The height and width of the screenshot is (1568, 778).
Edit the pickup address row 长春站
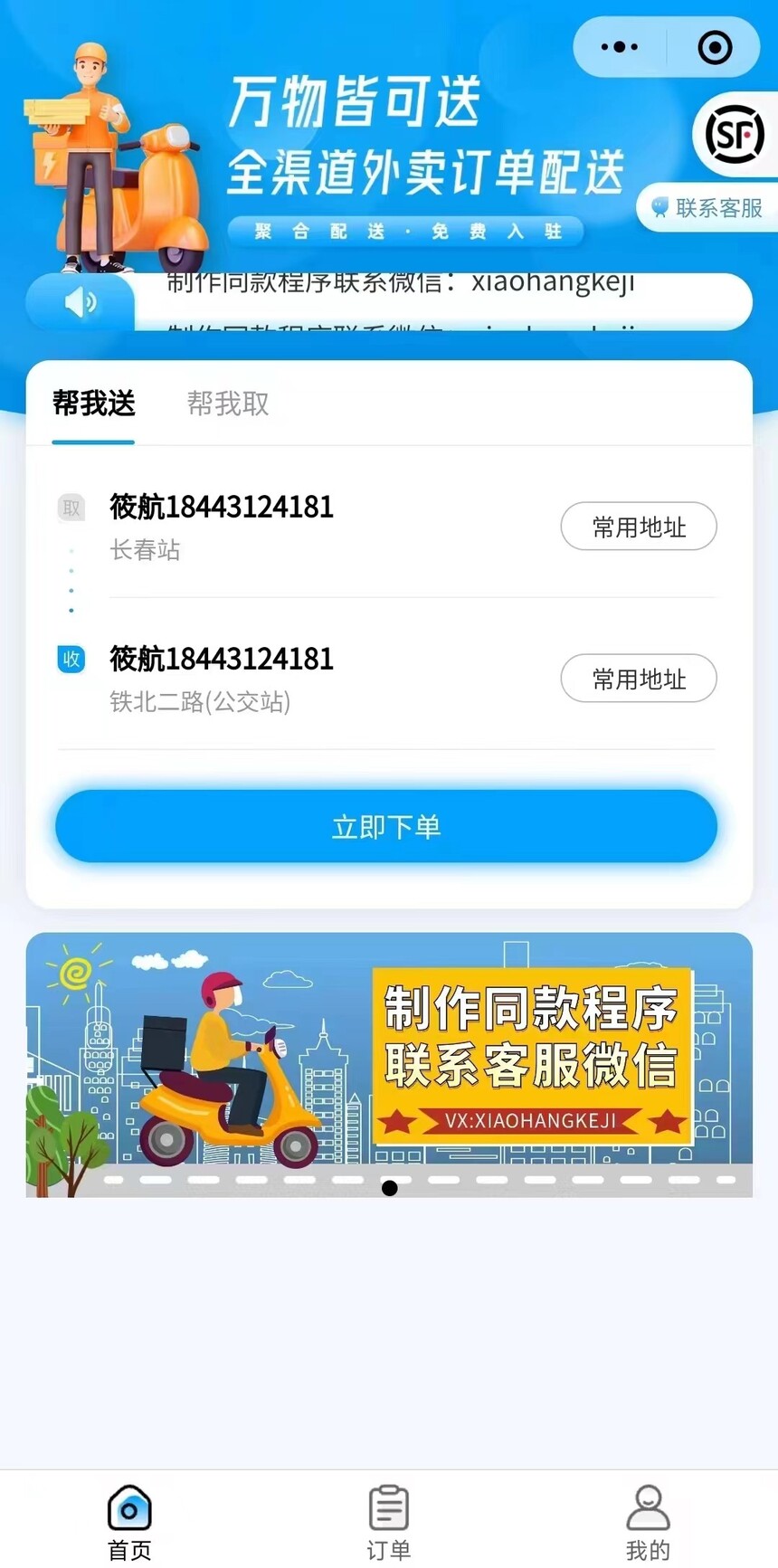271,526
